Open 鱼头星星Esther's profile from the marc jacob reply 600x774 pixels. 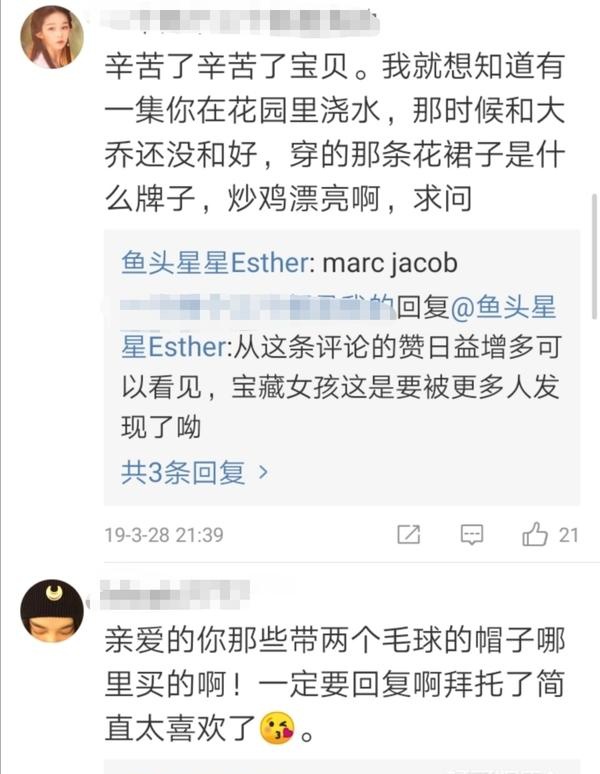pyautogui.click(x=212, y=262)
